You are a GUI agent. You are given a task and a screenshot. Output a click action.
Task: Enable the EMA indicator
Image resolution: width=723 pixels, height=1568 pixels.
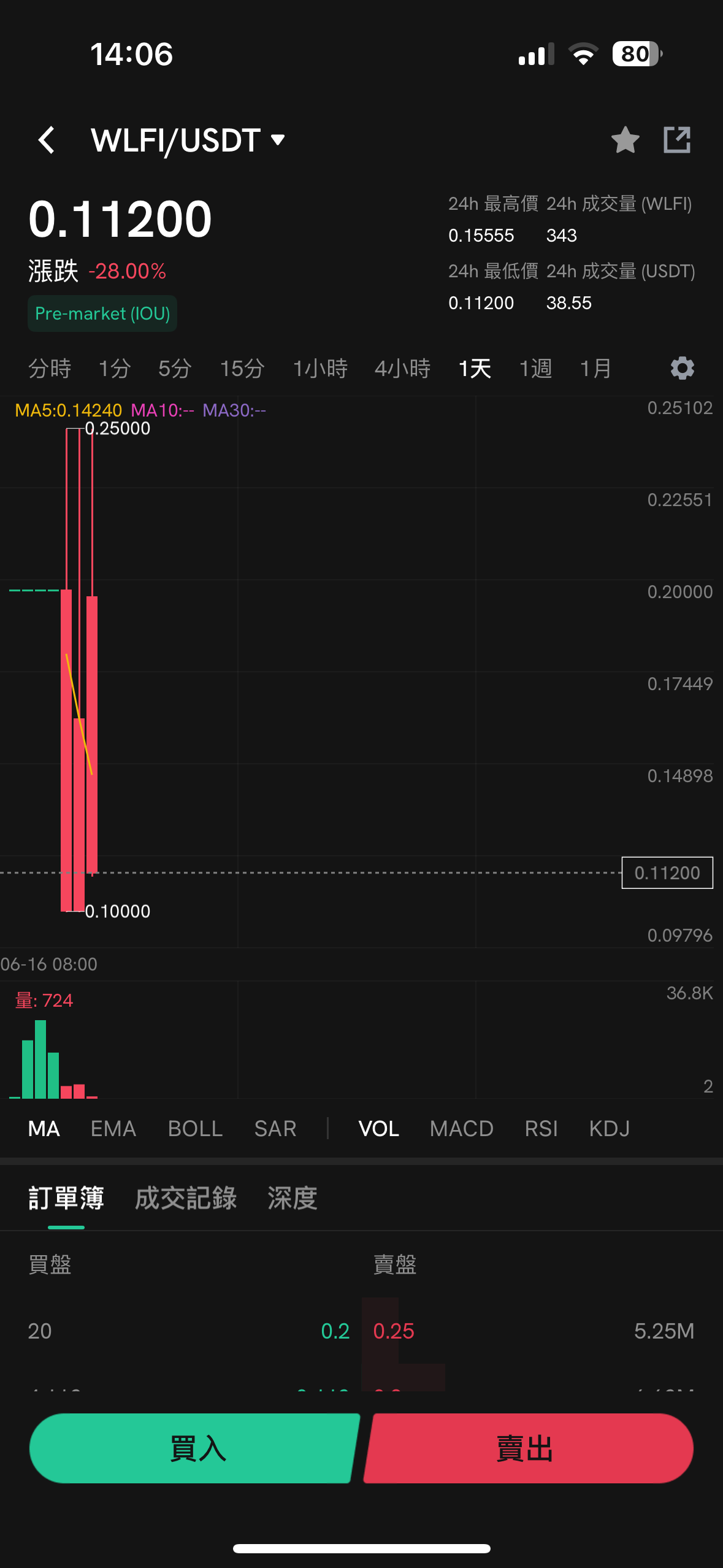113,1128
